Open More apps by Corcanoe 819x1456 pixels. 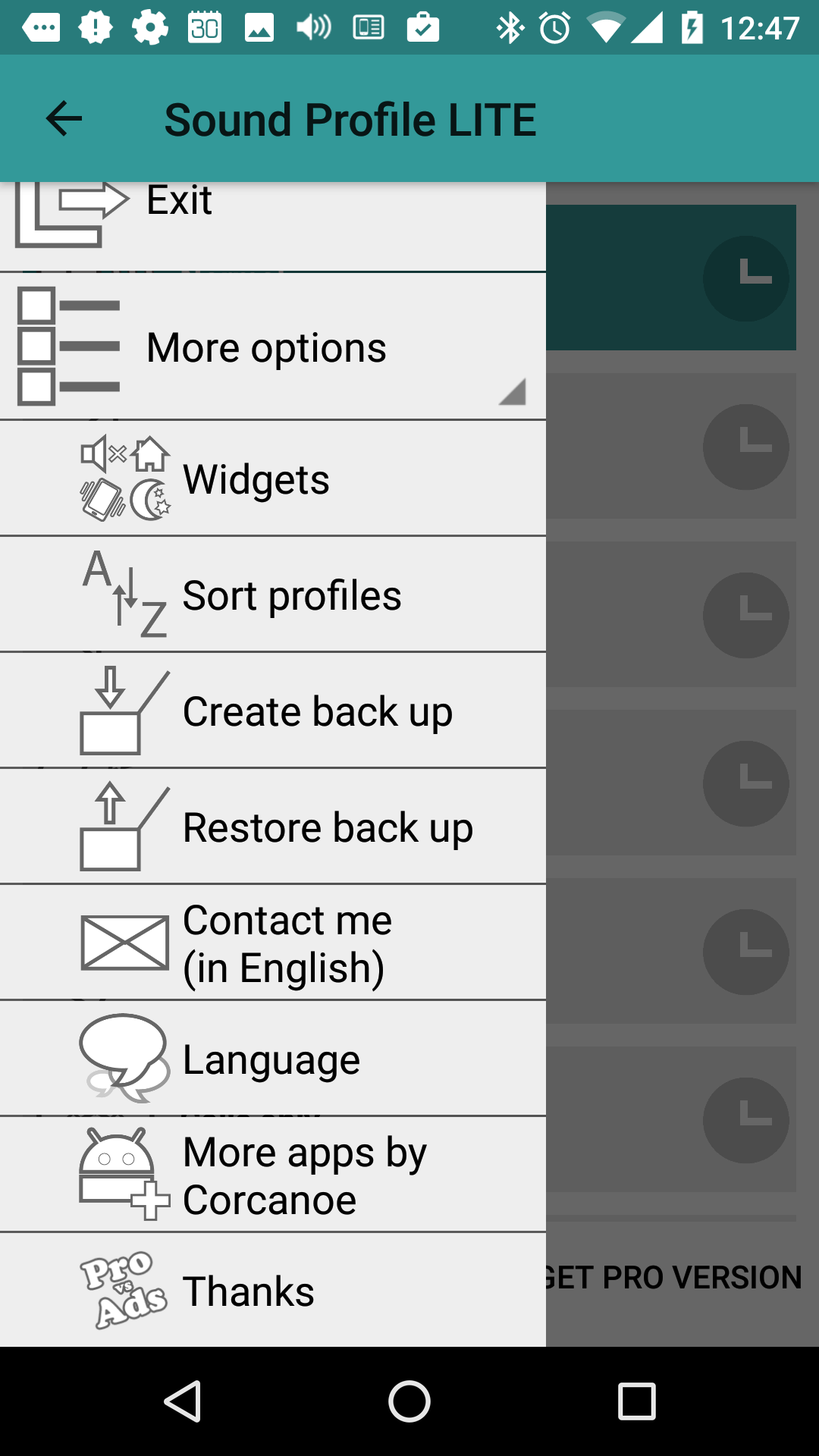pyautogui.click(x=273, y=1175)
